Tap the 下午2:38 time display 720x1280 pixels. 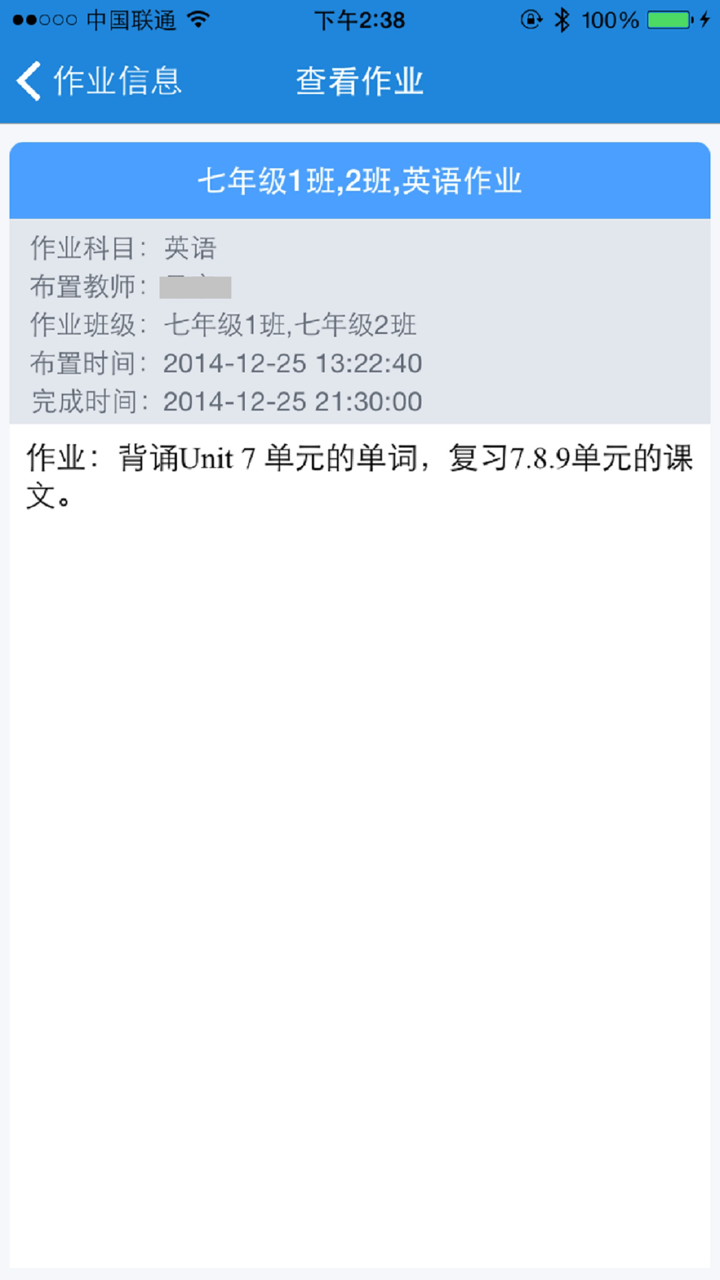click(x=361, y=19)
